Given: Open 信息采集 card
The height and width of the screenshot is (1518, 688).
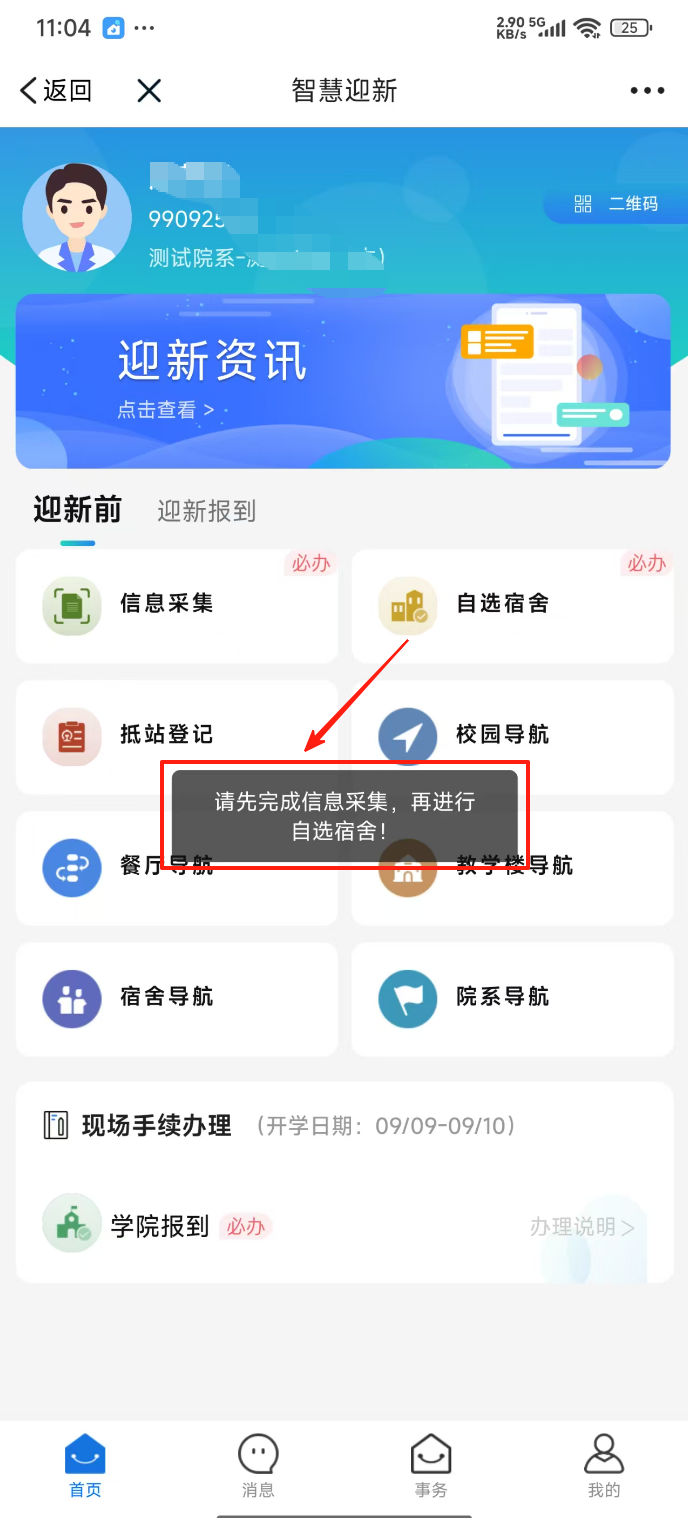Looking at the screenshot, I should coord(177,605).
